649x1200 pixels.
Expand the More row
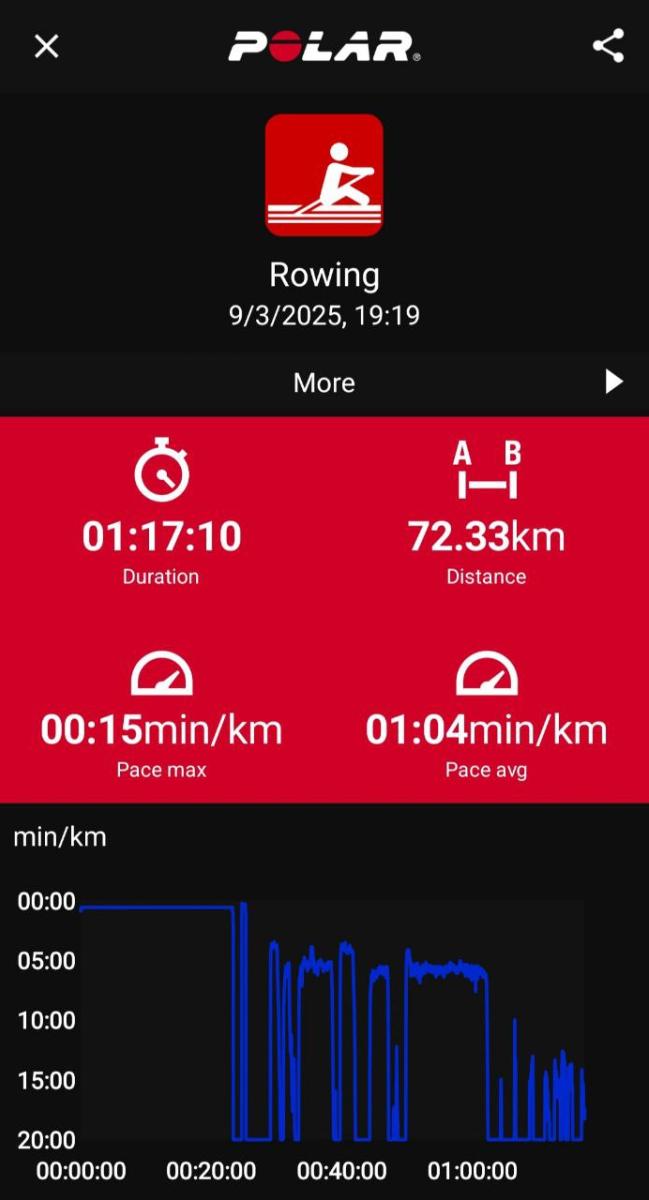point(324,383)
